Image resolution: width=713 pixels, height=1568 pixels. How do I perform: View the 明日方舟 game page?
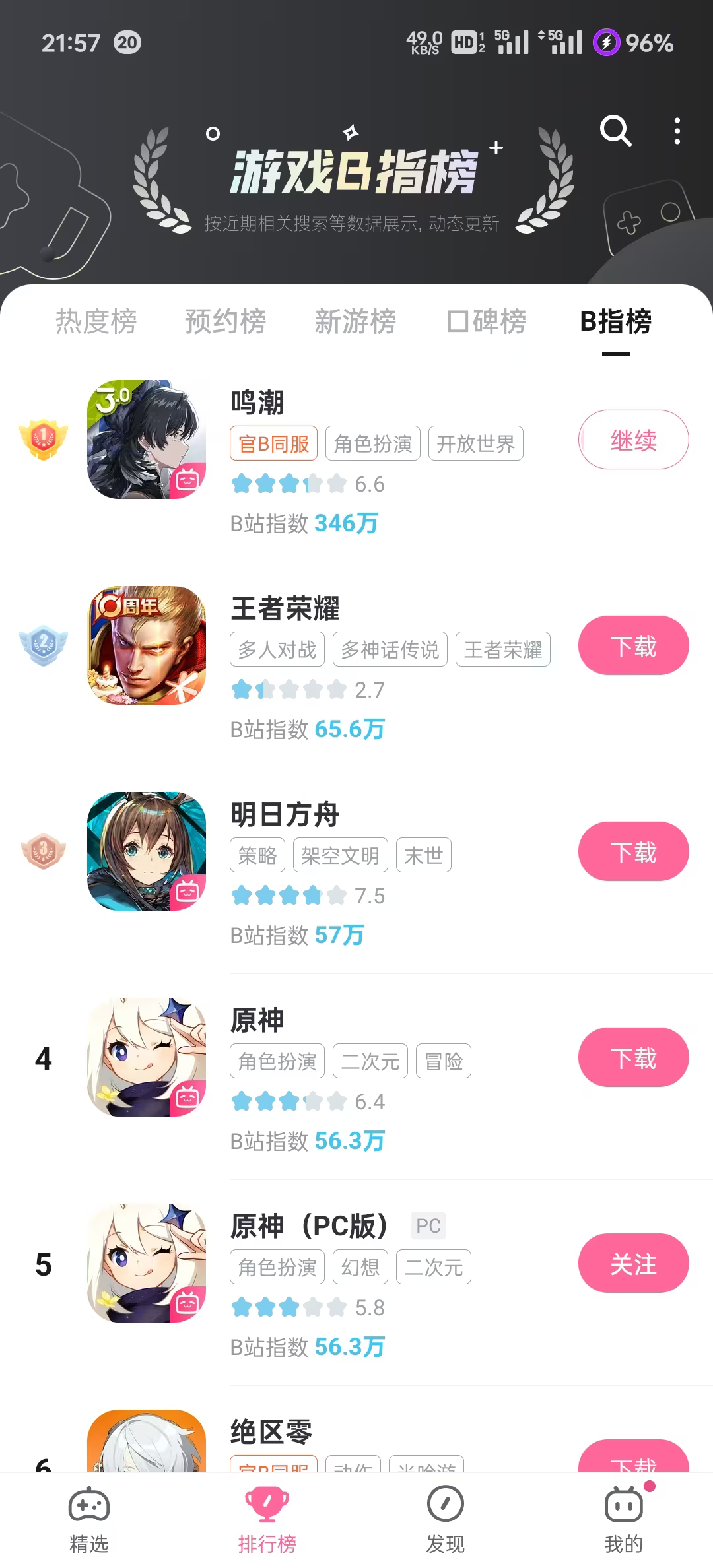(x=285, y=814)
